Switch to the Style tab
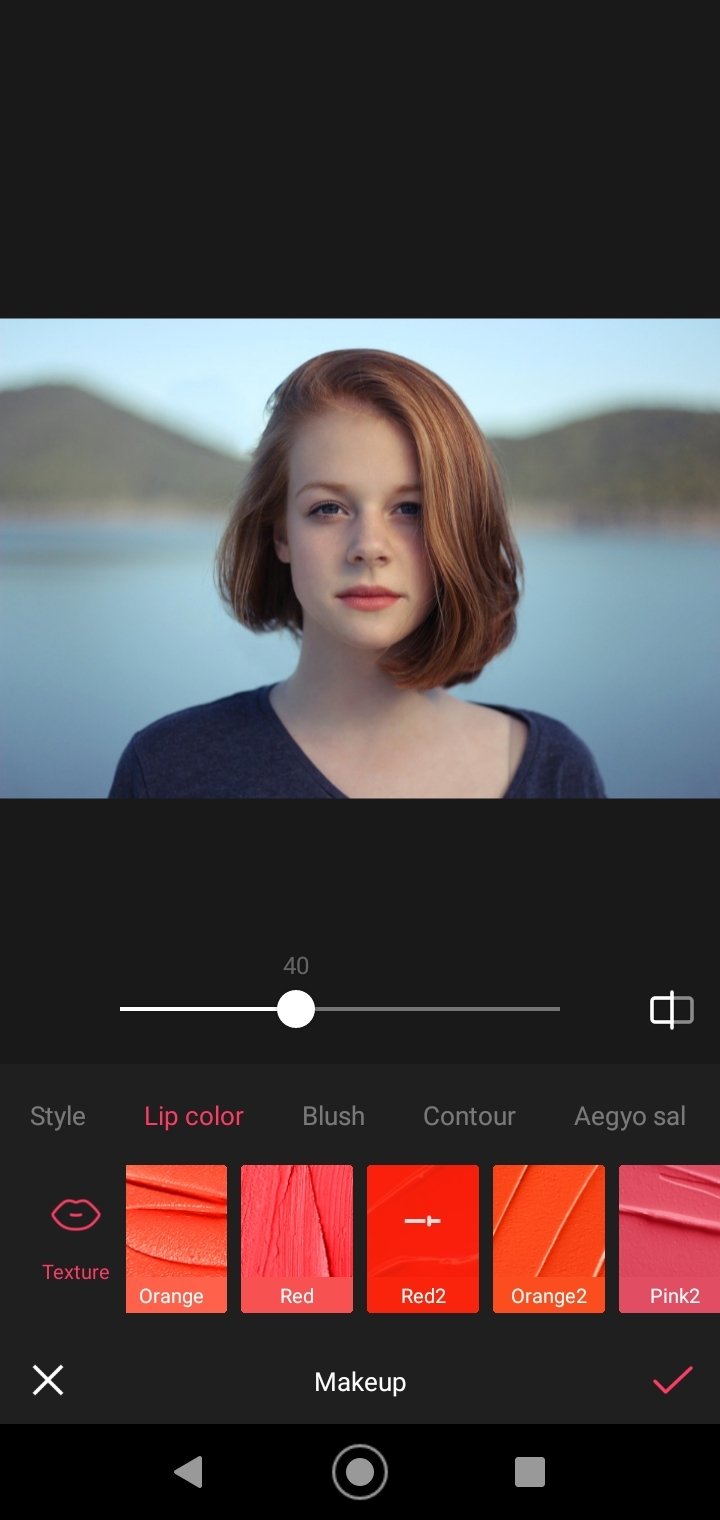Image resolution: width=720 pixels, height=1520 pixels. 58,1116
